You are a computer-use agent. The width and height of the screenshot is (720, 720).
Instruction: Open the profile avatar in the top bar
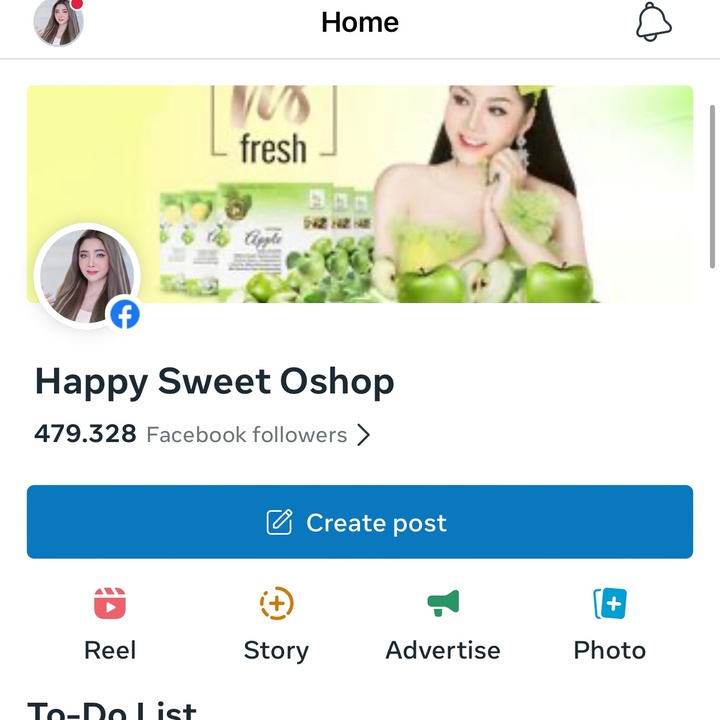[59, 22]
